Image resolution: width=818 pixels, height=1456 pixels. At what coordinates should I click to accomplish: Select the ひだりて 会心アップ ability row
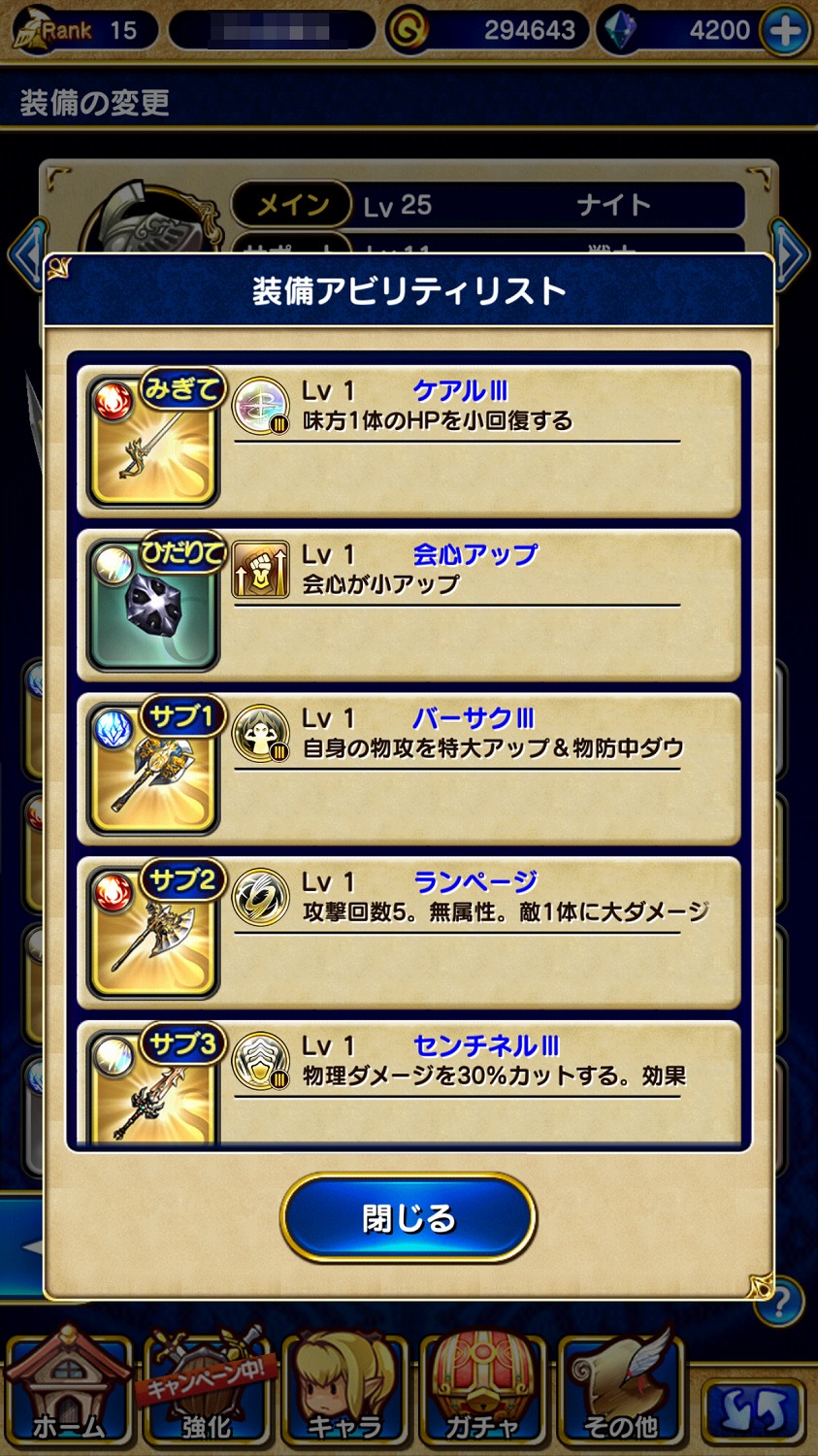[409, 605]
